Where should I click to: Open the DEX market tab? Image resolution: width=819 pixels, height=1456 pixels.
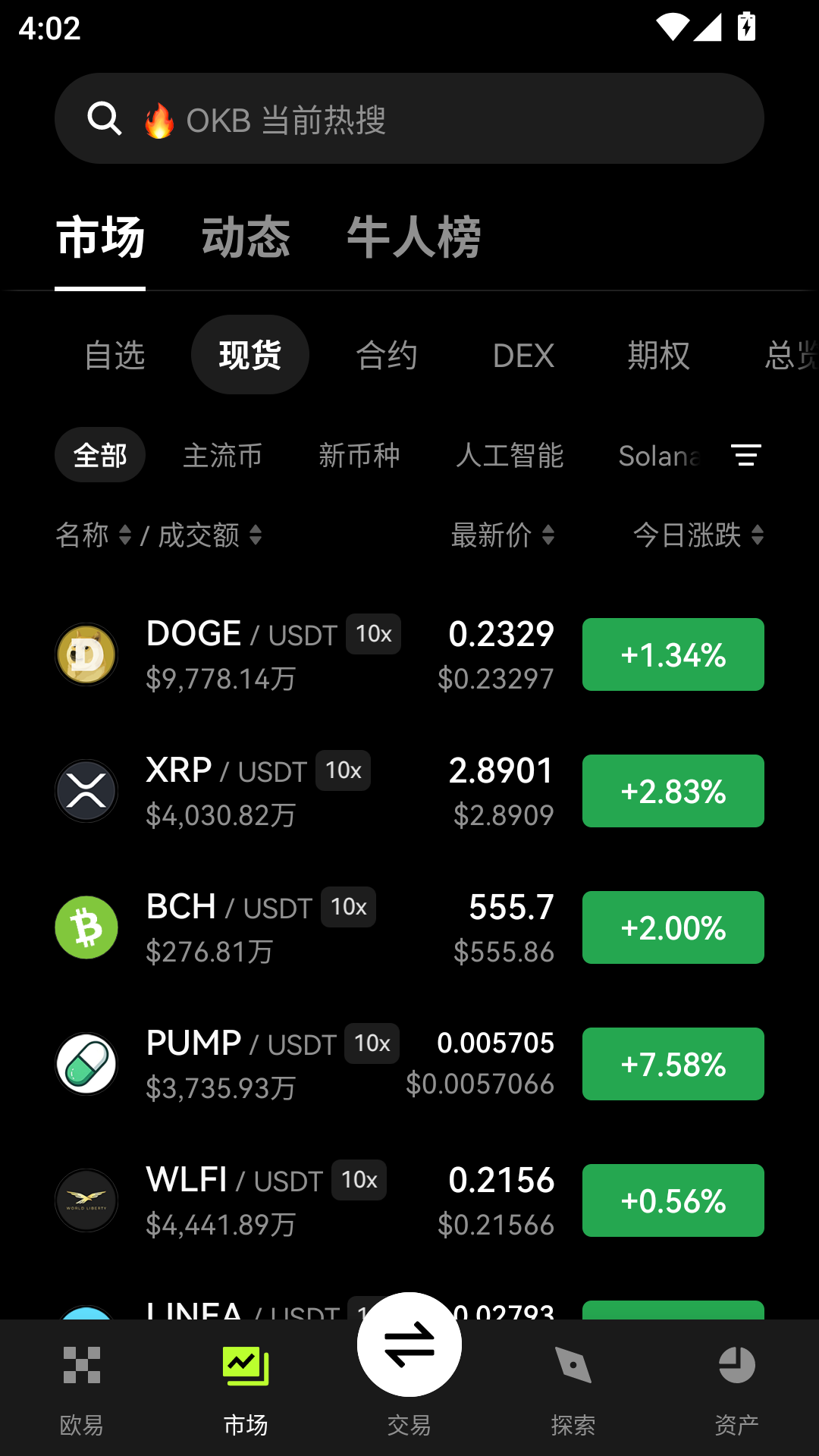click(x=523, y=354)
